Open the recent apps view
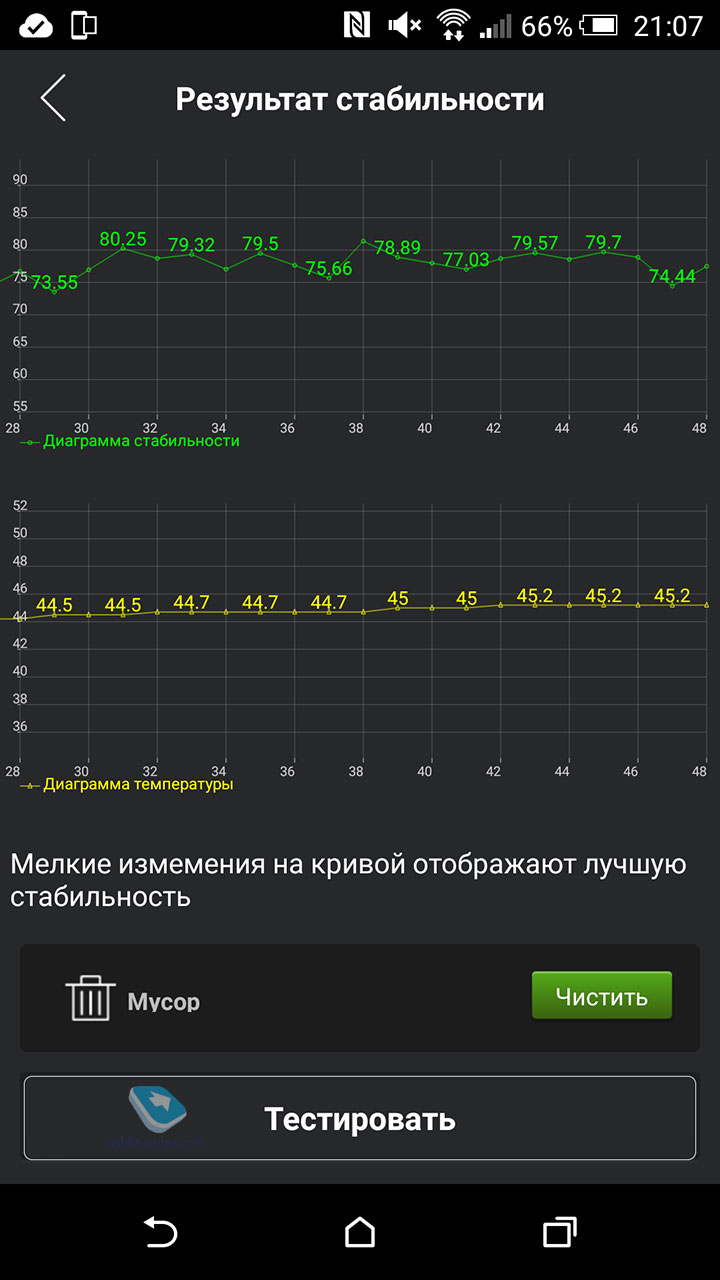 pyautogui.click(x=560, y=1231)
